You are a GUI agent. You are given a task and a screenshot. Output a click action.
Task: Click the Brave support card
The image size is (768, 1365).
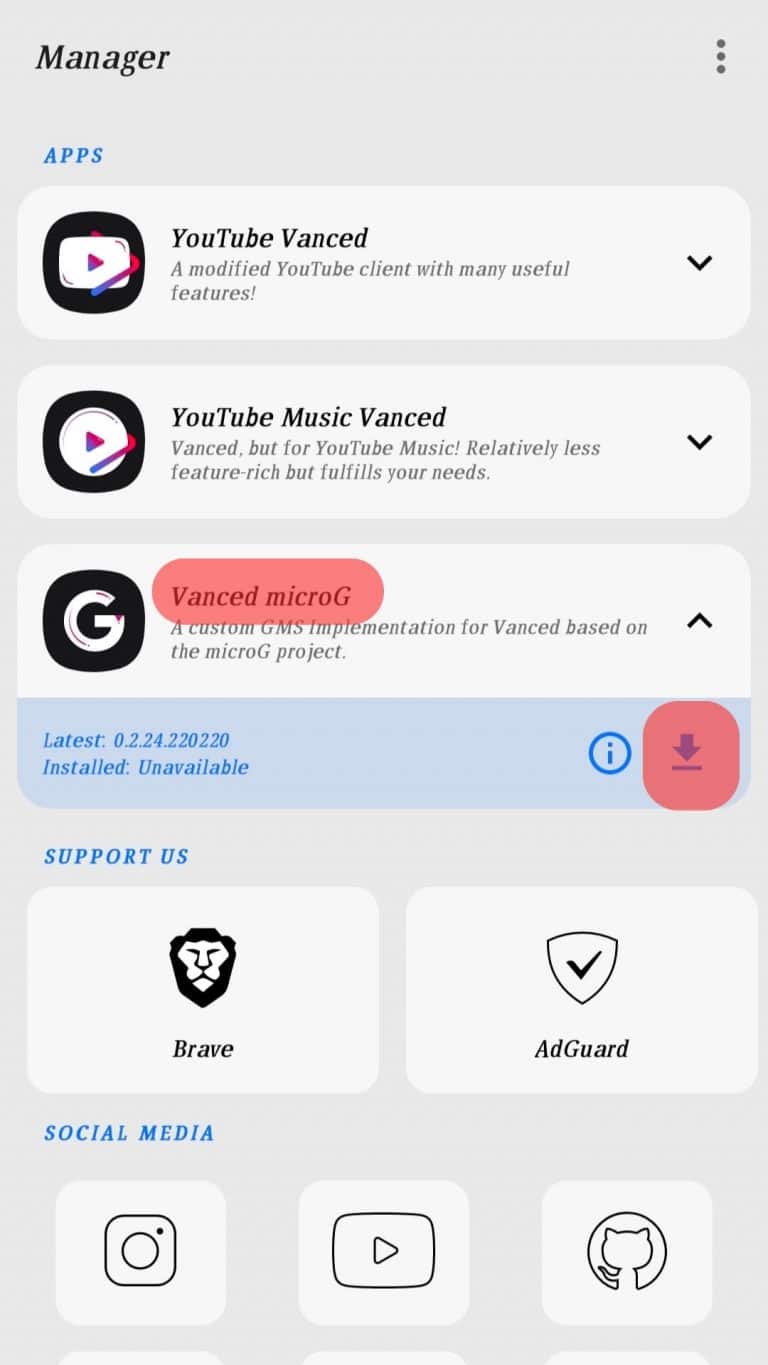202,989
